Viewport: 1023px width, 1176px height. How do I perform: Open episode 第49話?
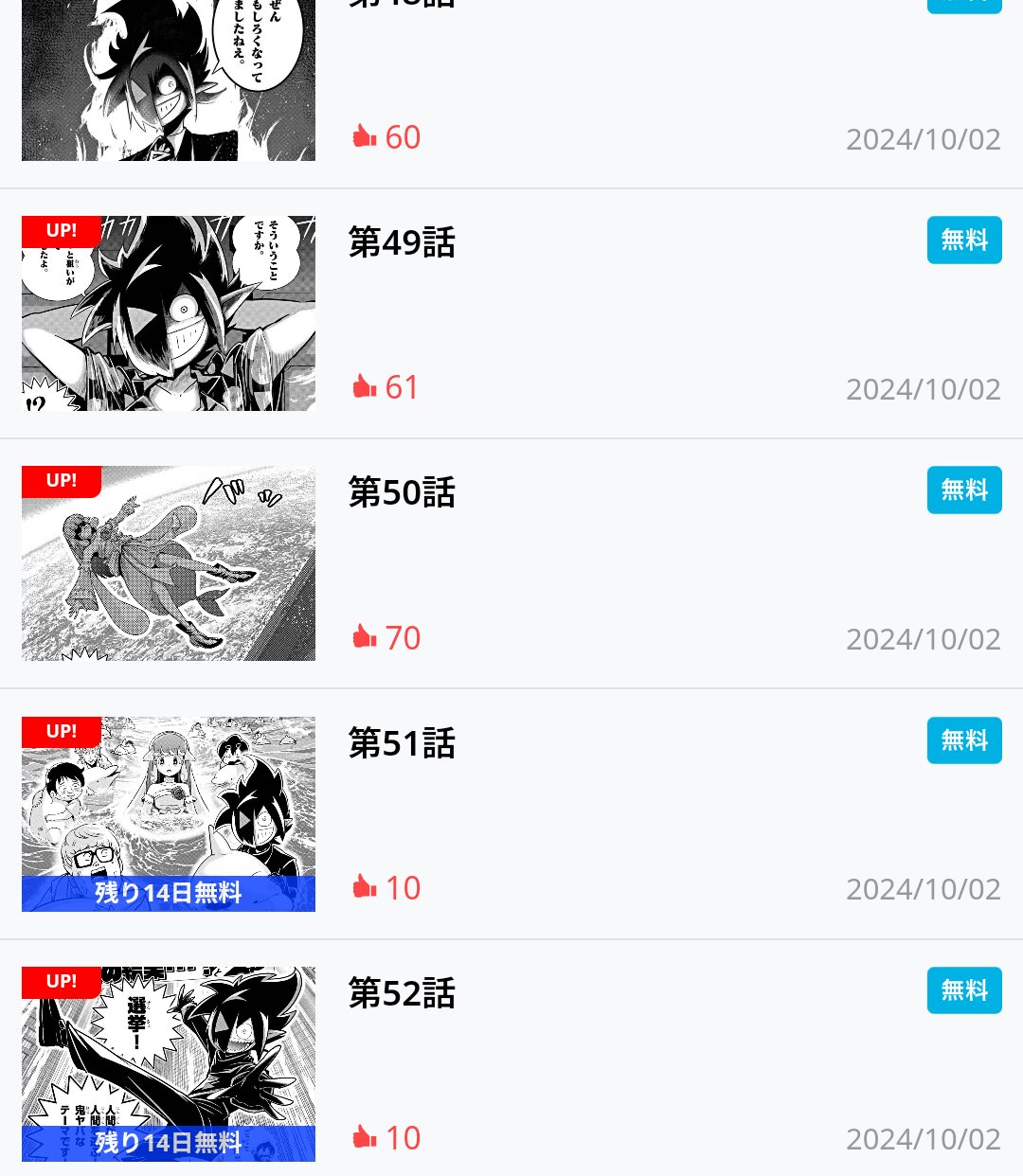point(511,313)
